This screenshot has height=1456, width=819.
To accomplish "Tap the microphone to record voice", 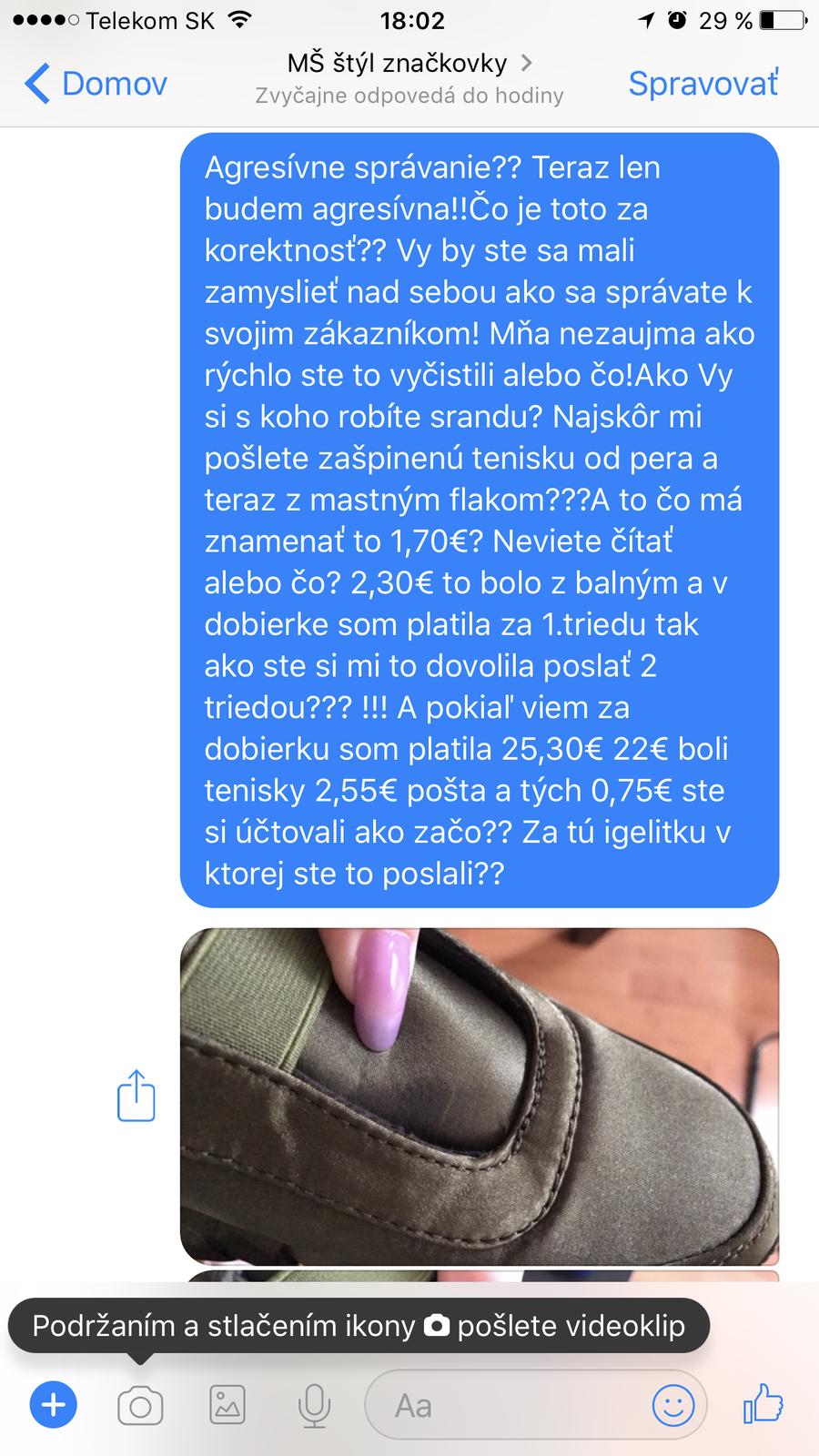I will coord(314,1407).
